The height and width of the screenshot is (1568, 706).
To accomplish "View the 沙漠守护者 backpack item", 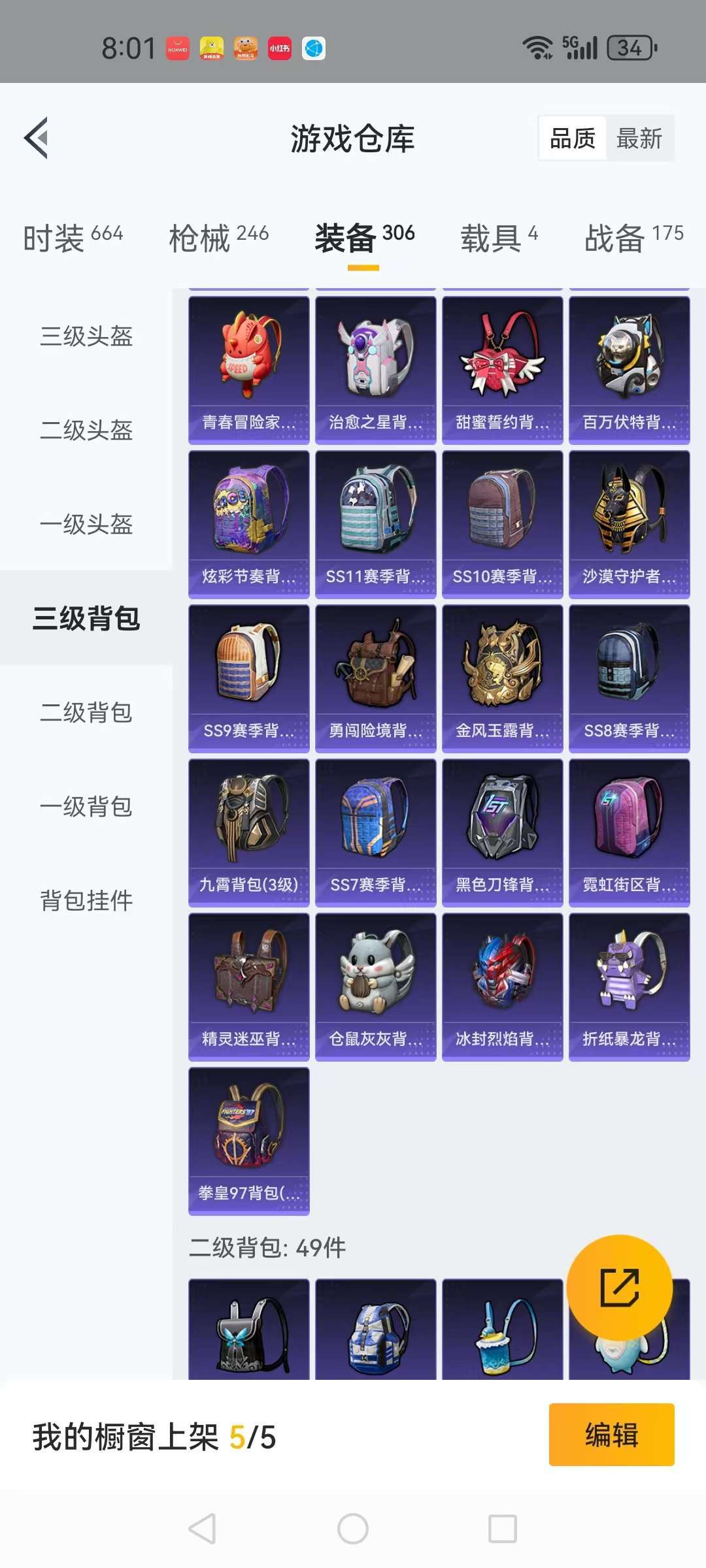I will coord(629,525).
